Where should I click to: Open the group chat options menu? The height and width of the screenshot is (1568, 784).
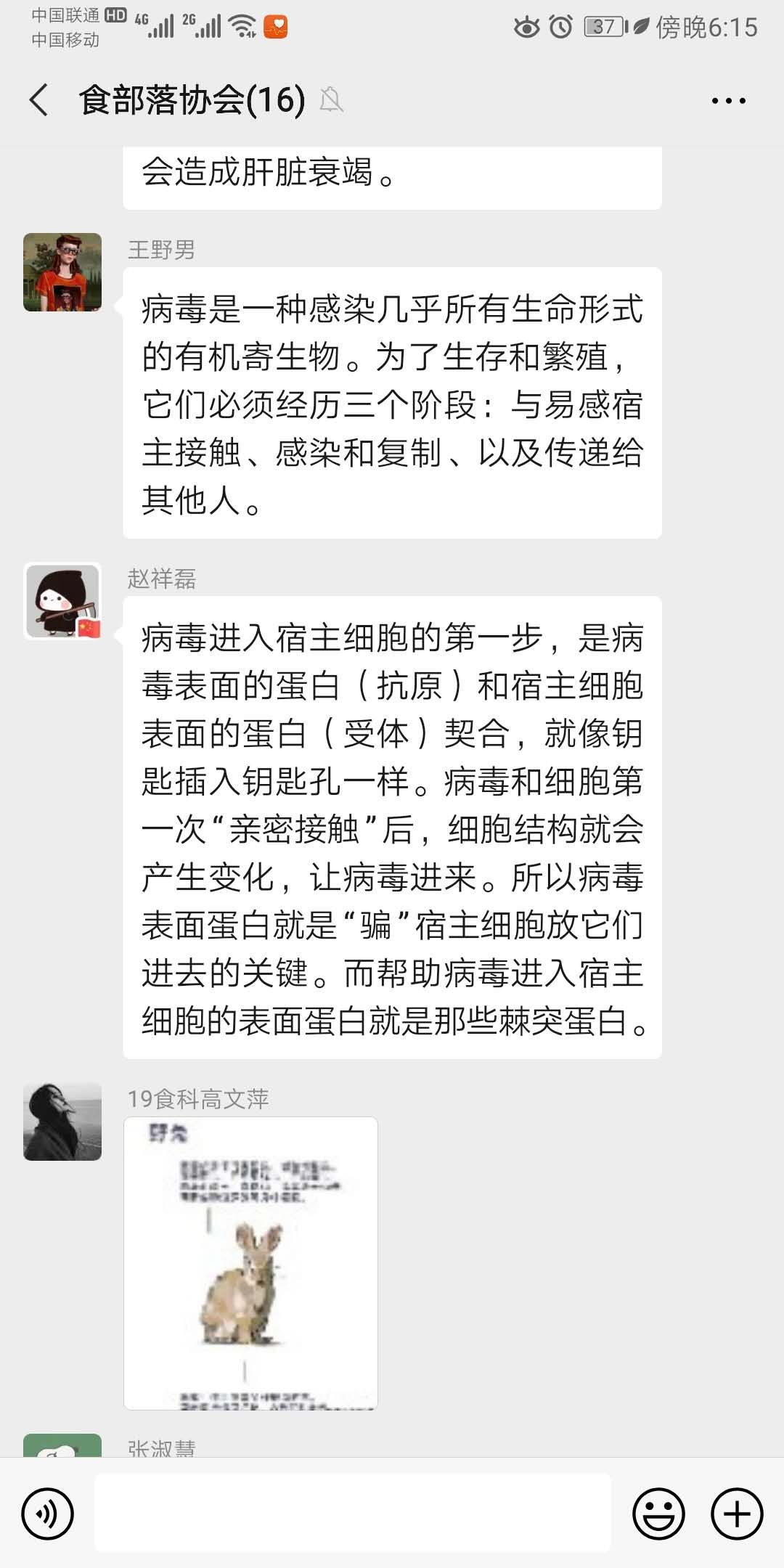pyautogui.click(x=728, y=101)
